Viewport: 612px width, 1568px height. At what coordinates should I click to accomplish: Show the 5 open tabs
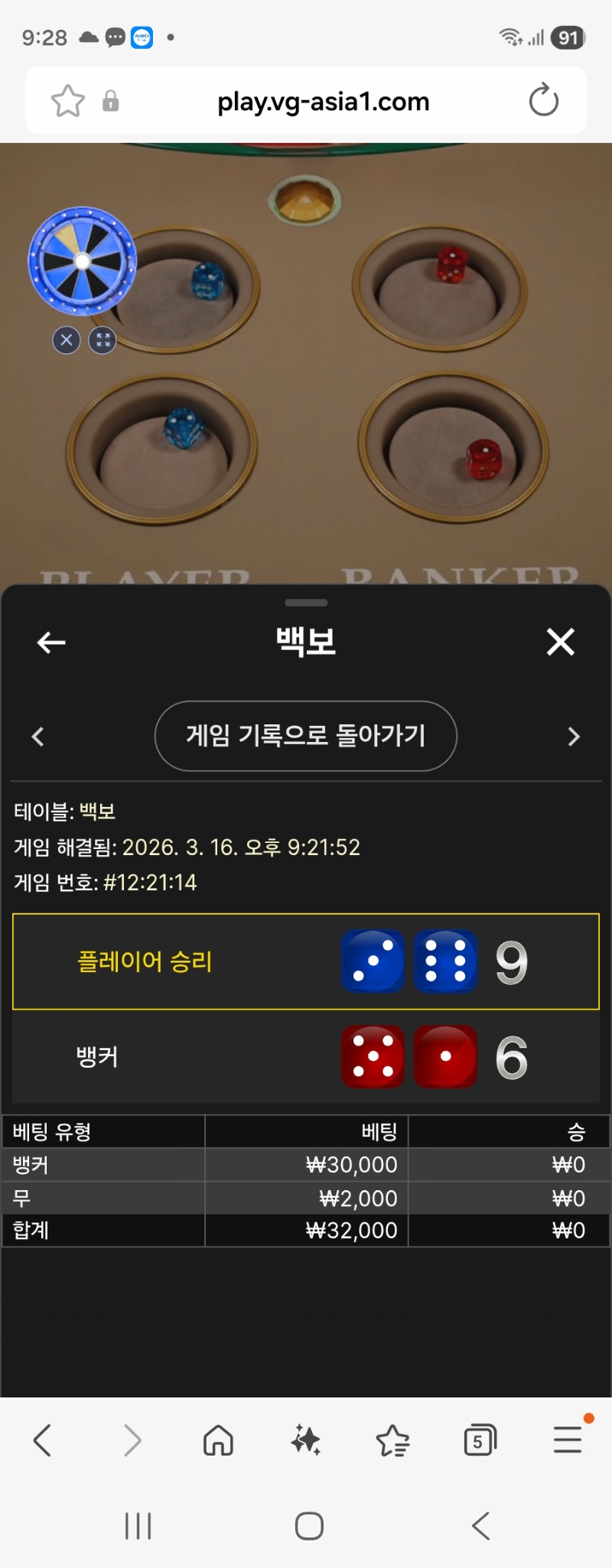480,1440
